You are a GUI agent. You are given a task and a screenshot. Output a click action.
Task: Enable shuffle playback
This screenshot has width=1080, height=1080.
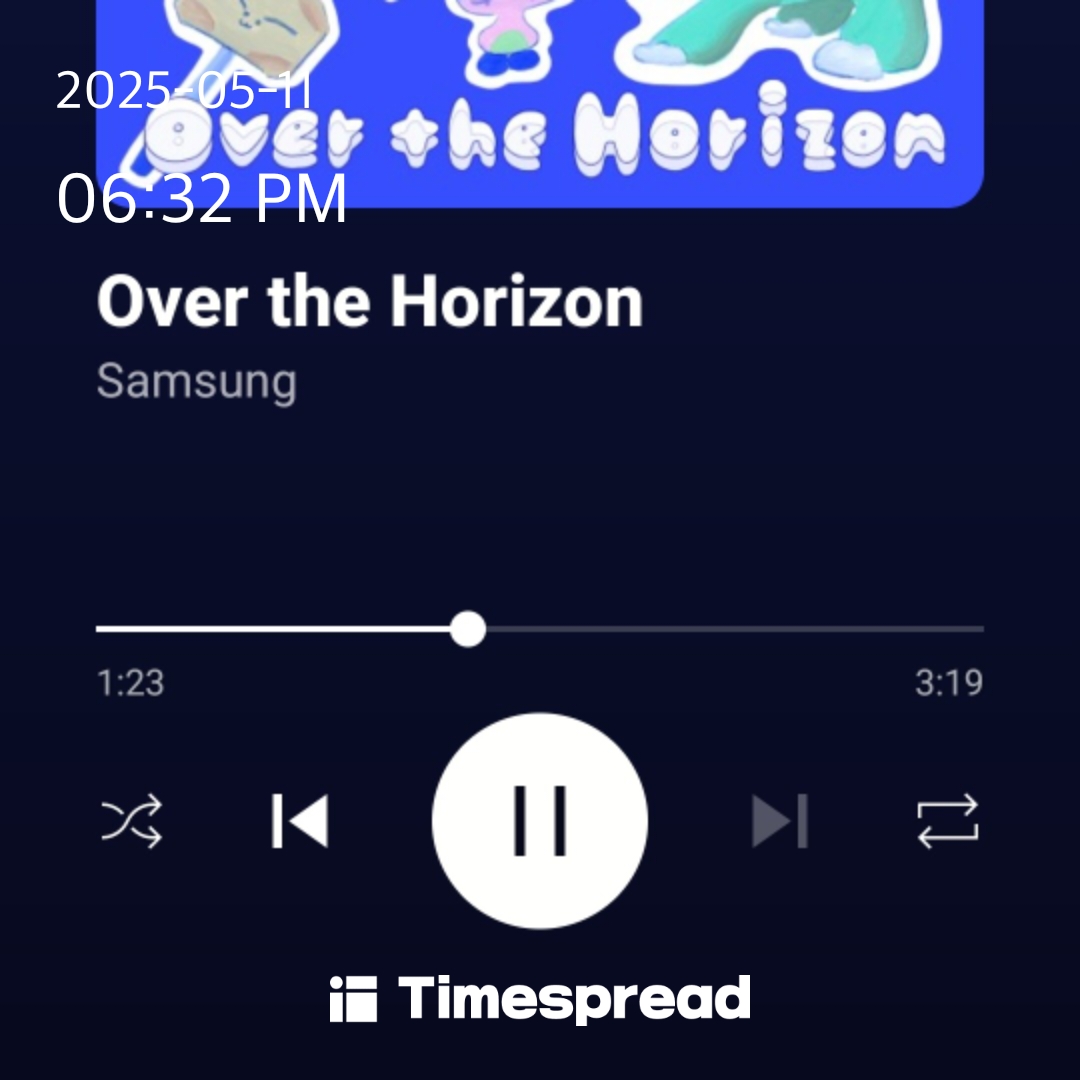coord(131,822)
